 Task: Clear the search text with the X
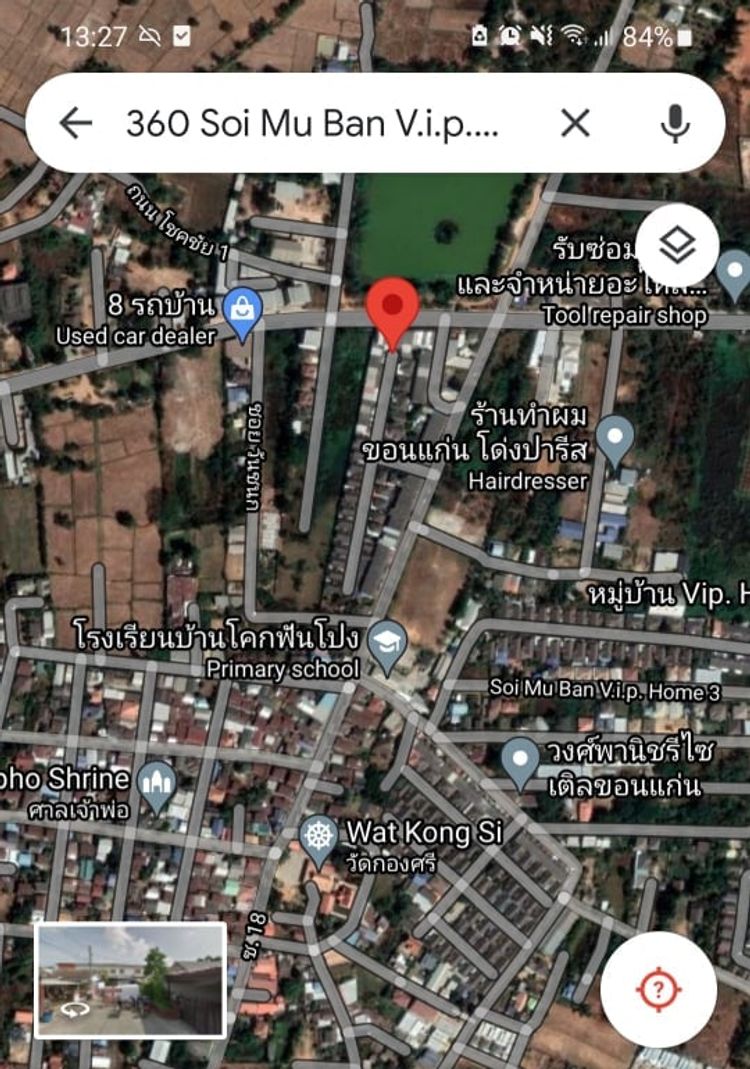575,123
